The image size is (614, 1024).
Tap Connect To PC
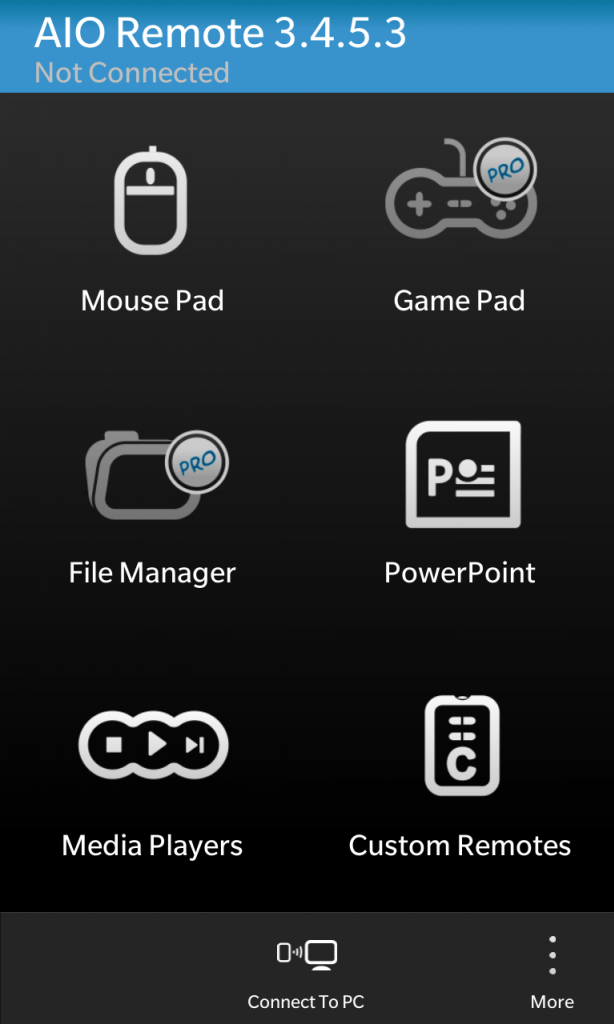click(x=306, y=972)
